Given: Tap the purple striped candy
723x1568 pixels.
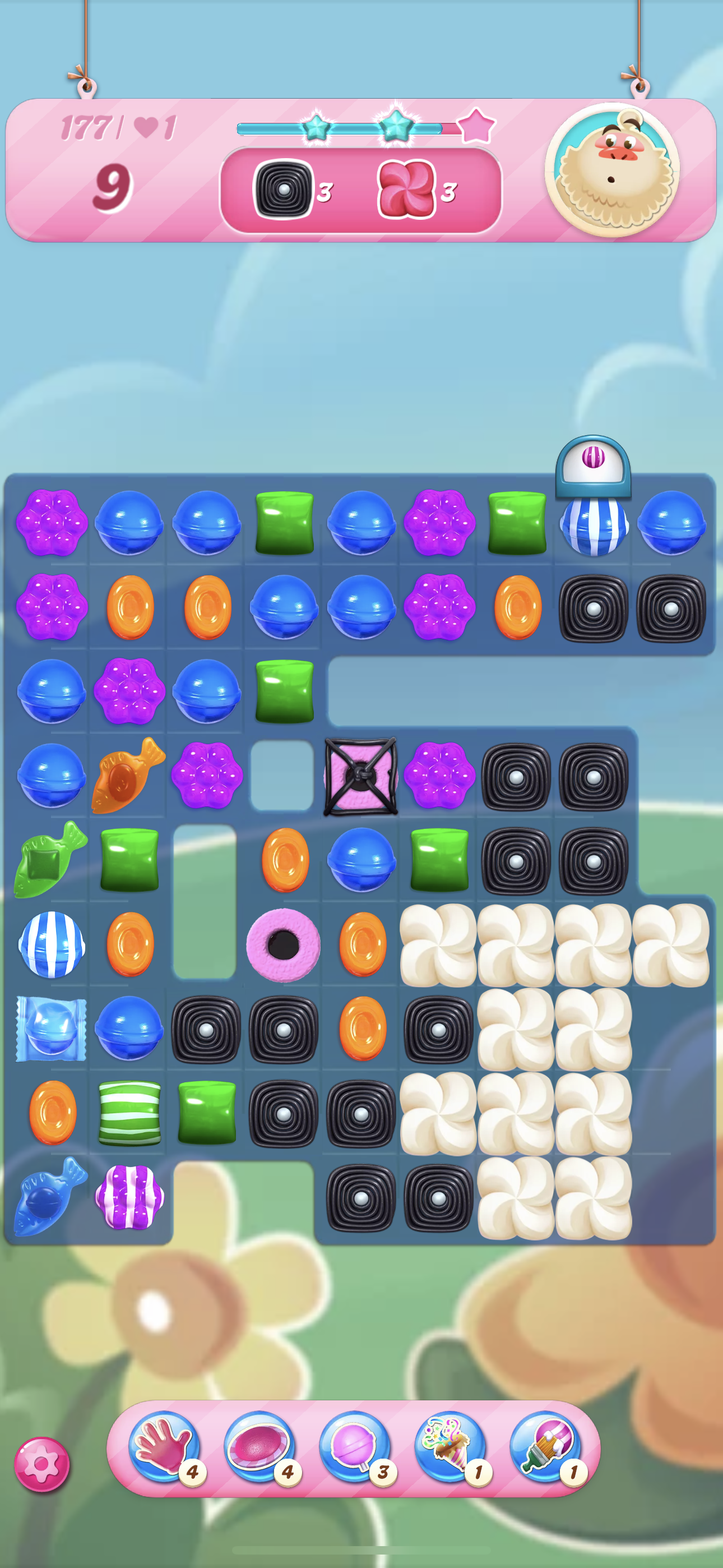Looking at the screenshot, I should (129, 1197).
